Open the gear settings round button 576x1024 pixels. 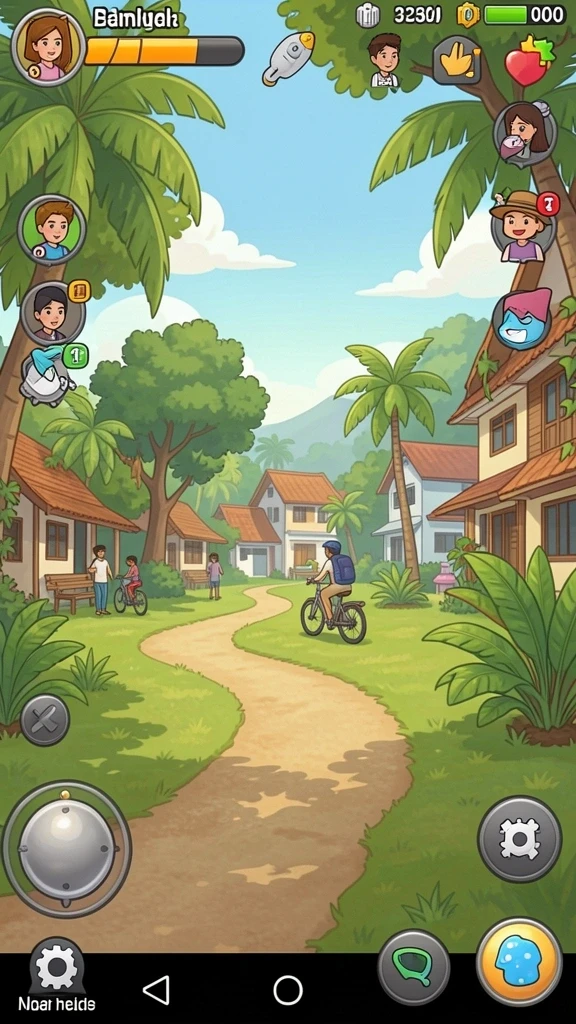coord(520,839)
